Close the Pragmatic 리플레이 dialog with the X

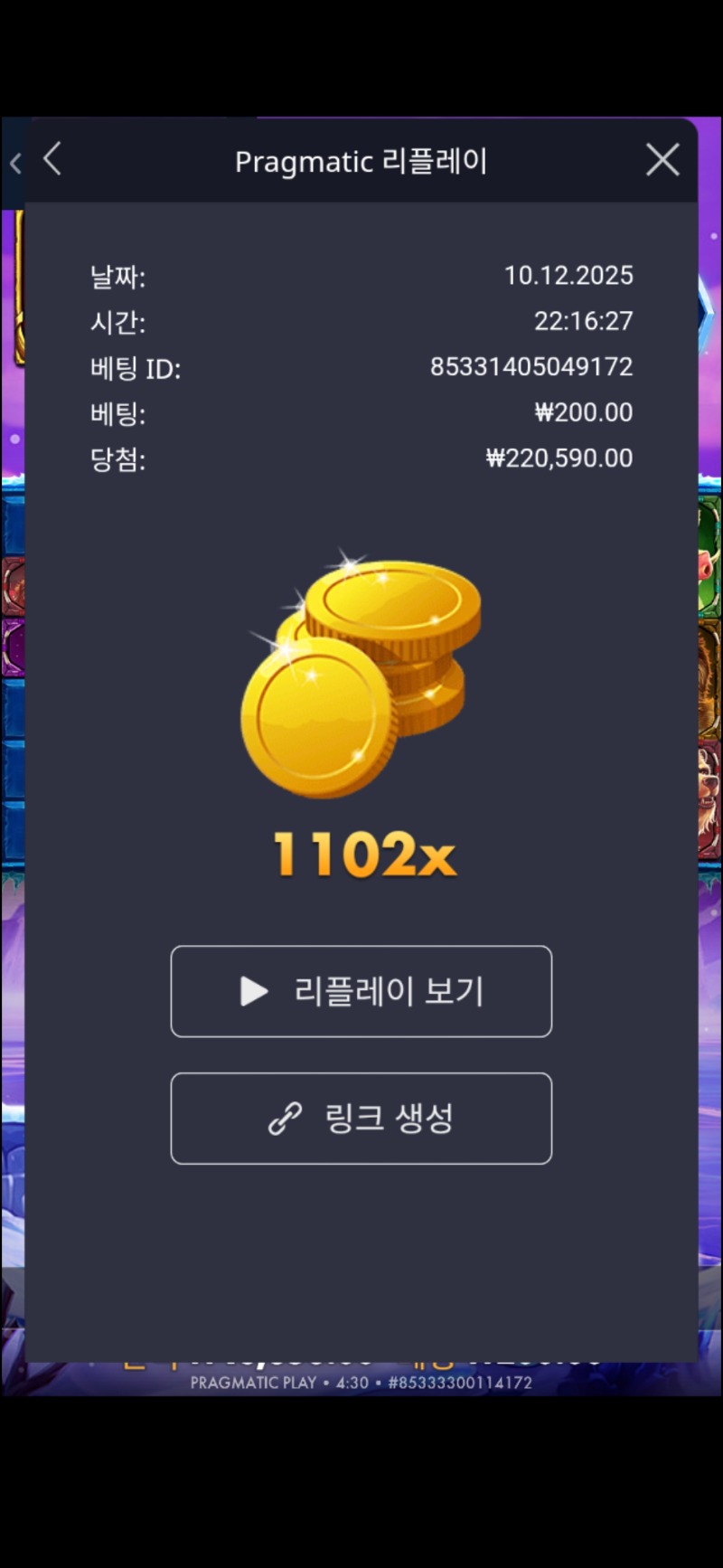tap(662, 159)
